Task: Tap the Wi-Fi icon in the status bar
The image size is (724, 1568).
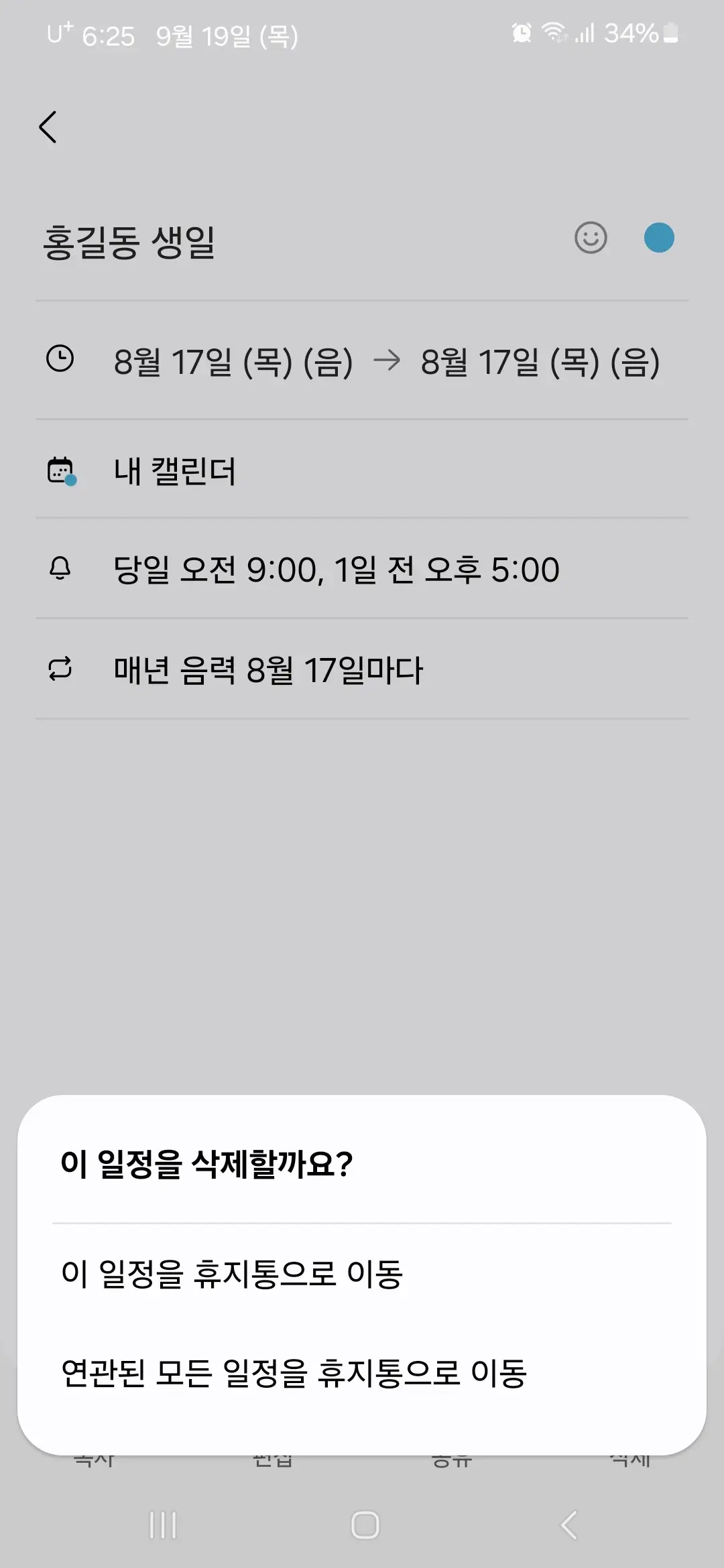Action: 554,32
